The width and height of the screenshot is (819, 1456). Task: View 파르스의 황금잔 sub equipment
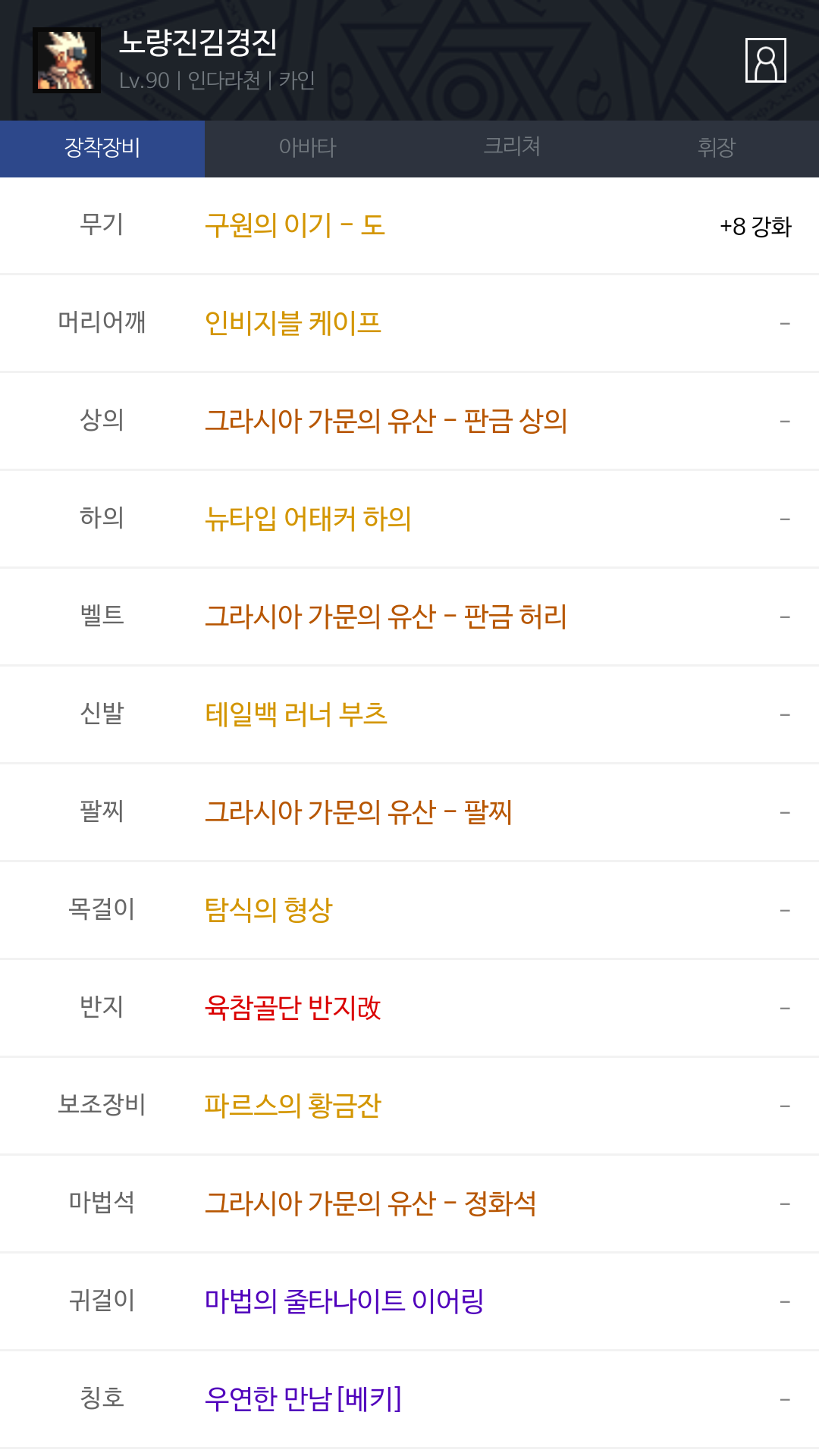coord(293,1106)
